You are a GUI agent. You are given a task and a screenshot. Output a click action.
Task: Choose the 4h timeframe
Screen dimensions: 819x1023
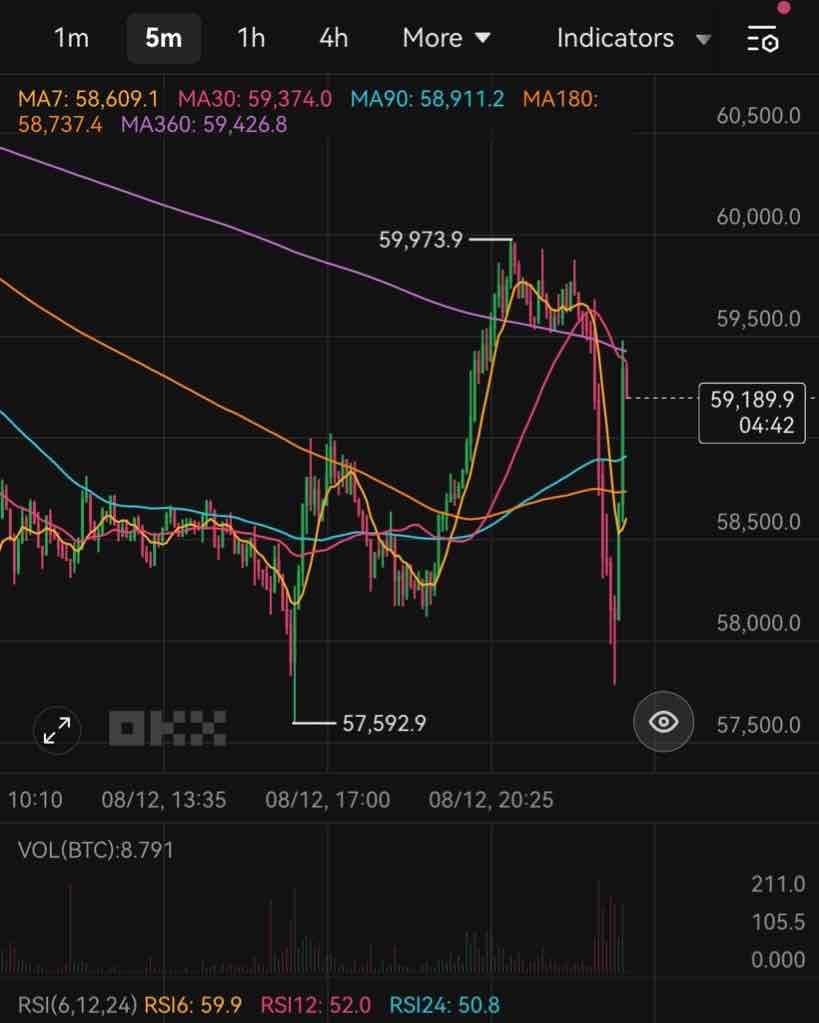pos(333,38)
